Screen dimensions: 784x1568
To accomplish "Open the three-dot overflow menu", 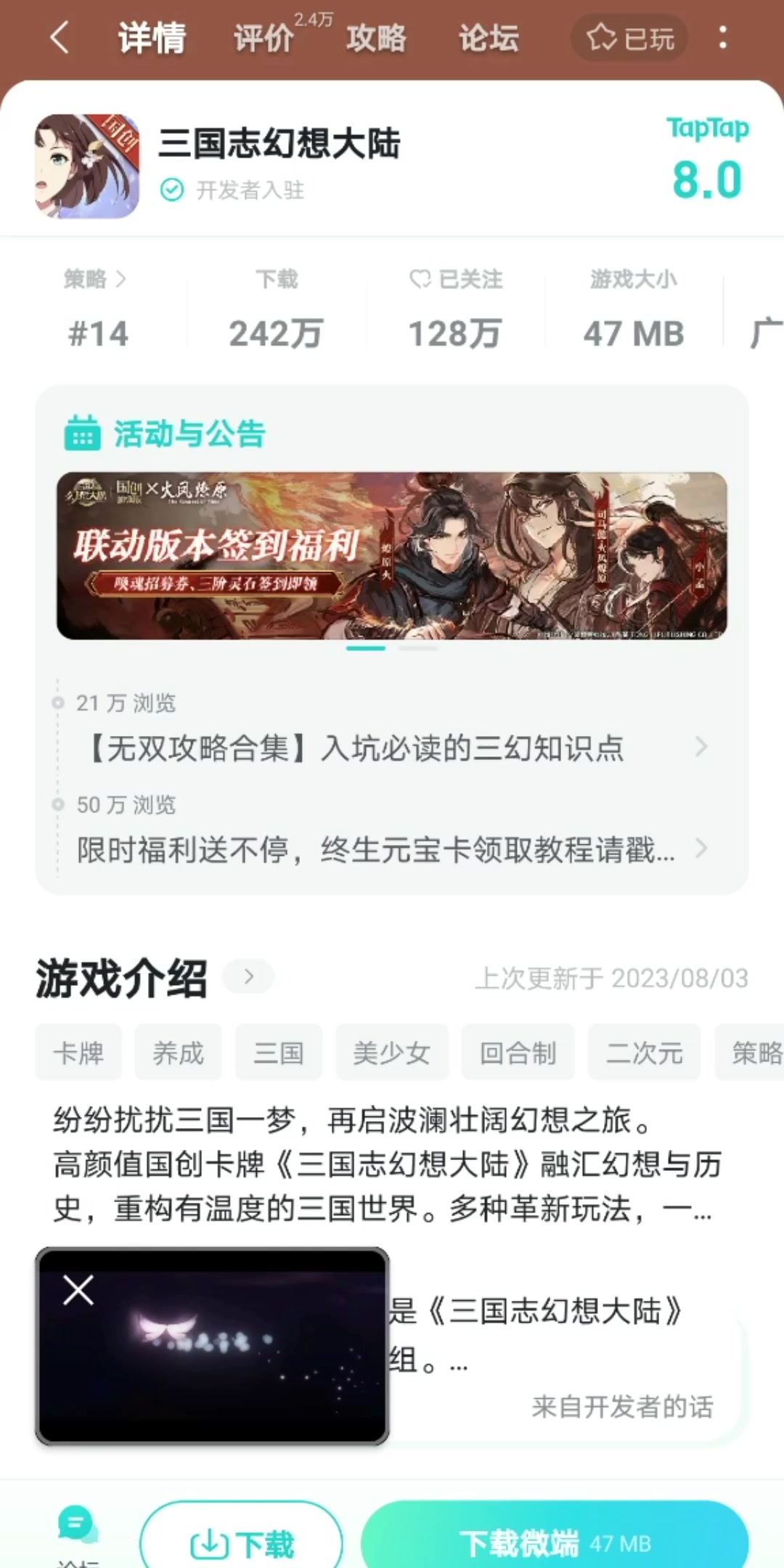I will pyautogui.click(x=722, y=38).
